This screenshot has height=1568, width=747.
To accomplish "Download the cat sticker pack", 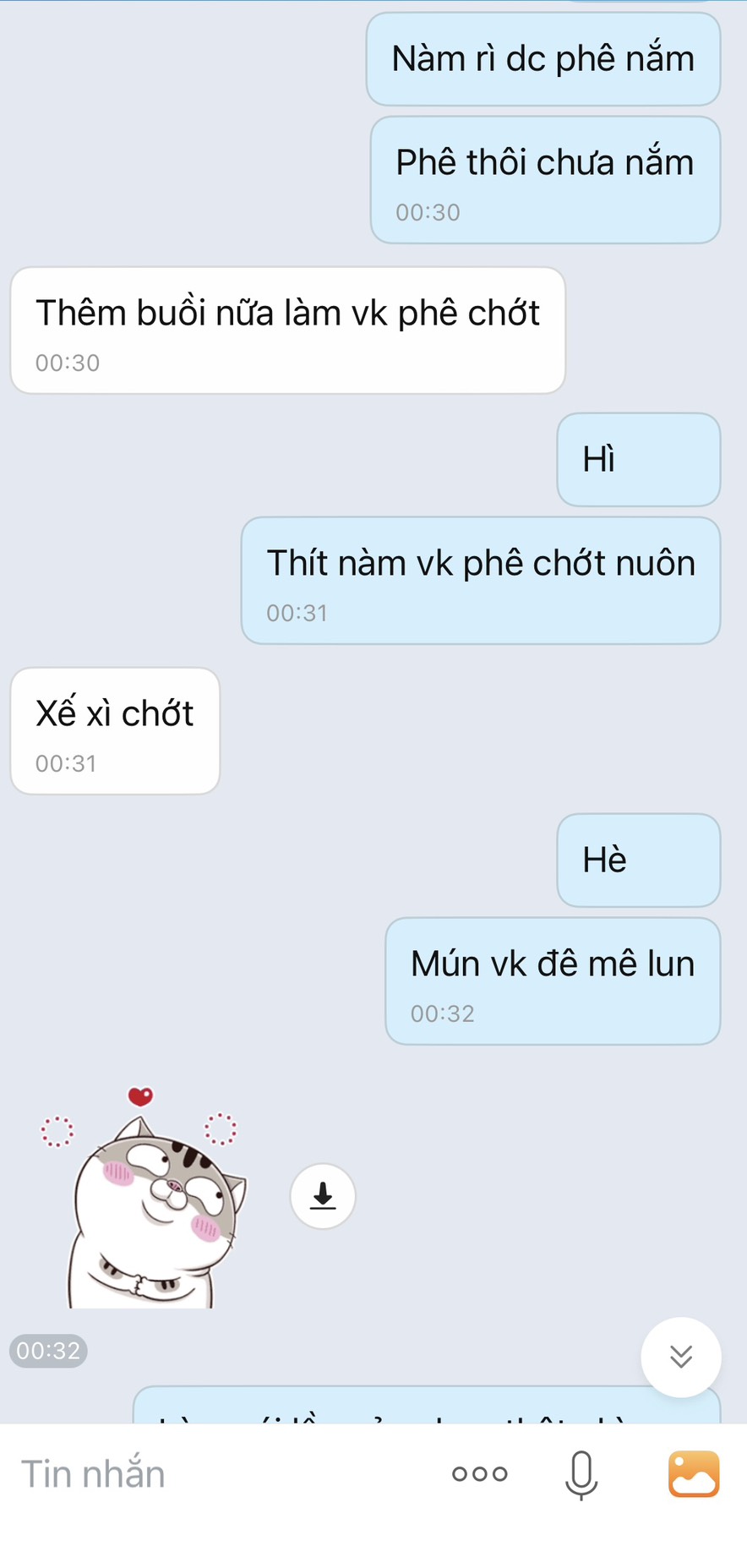I will (x=323, y=1196).
